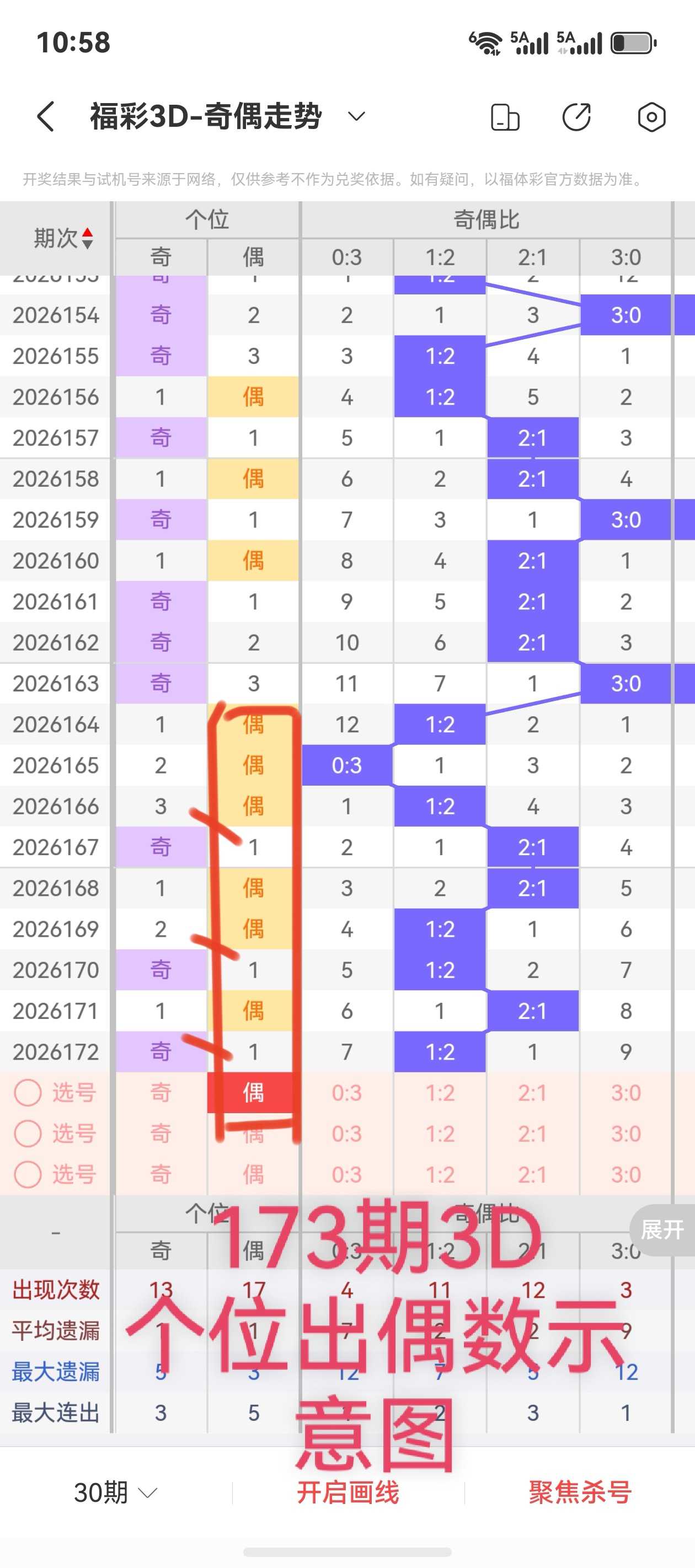
Task: Open the 聚焦杀号 feature
Action: click(x=580, y=1492)
